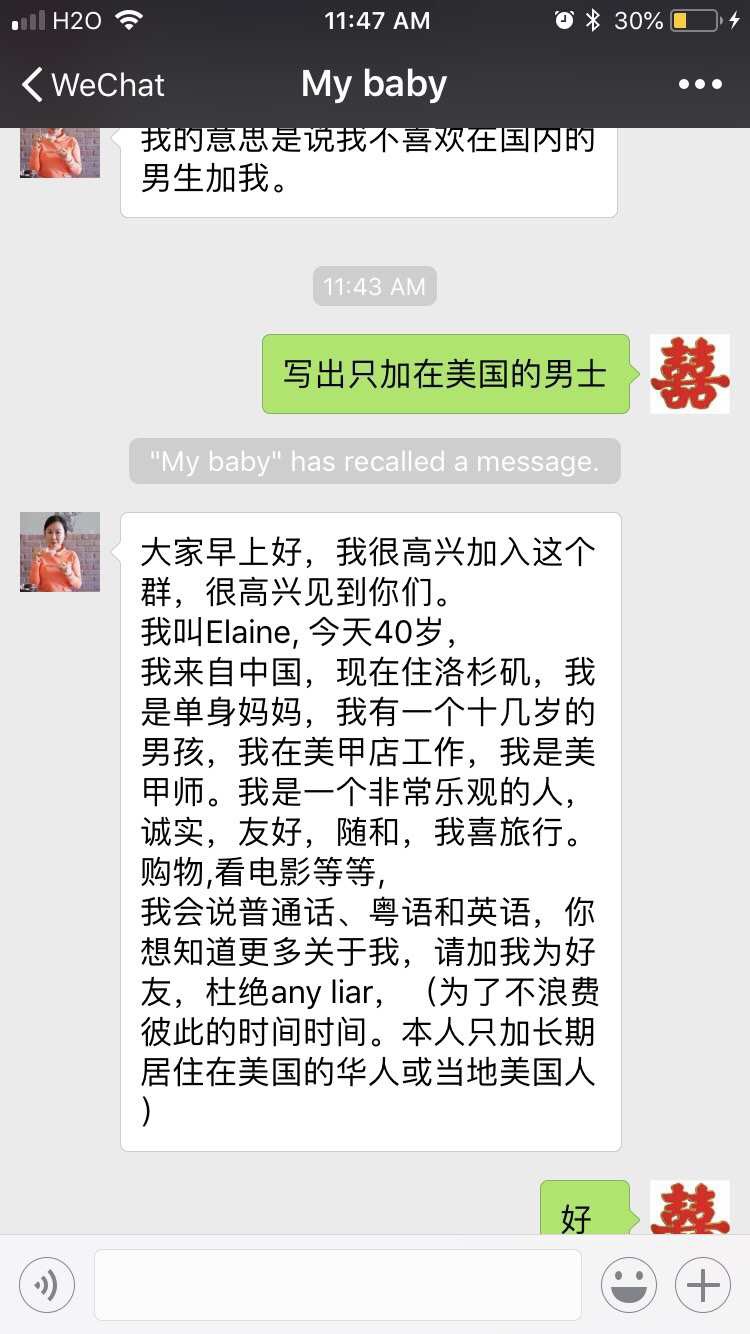The image size is (750, 1334).
Task: Go back to the WeChat chat list
Action: tap(92, 85)
